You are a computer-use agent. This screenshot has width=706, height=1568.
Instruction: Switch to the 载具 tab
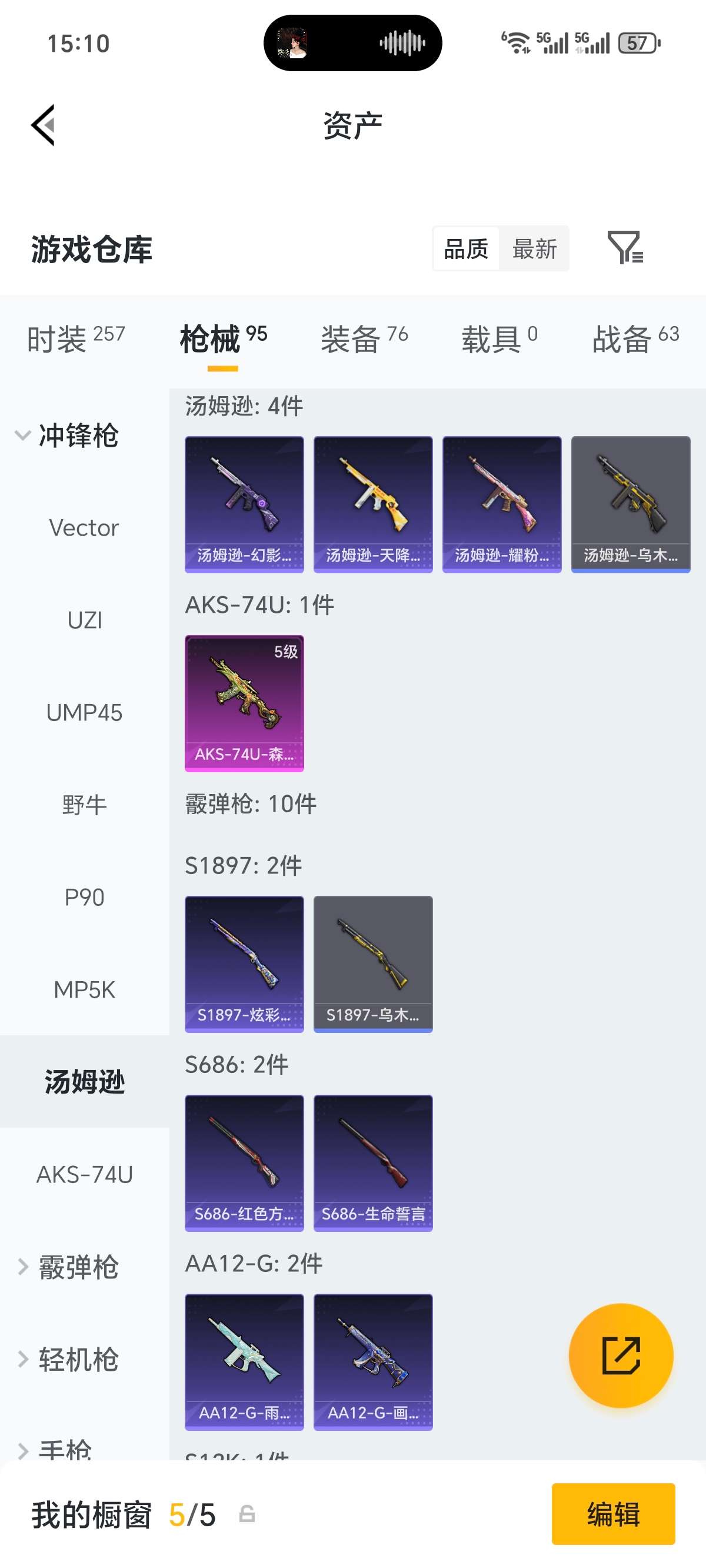(x=499, y=338)
